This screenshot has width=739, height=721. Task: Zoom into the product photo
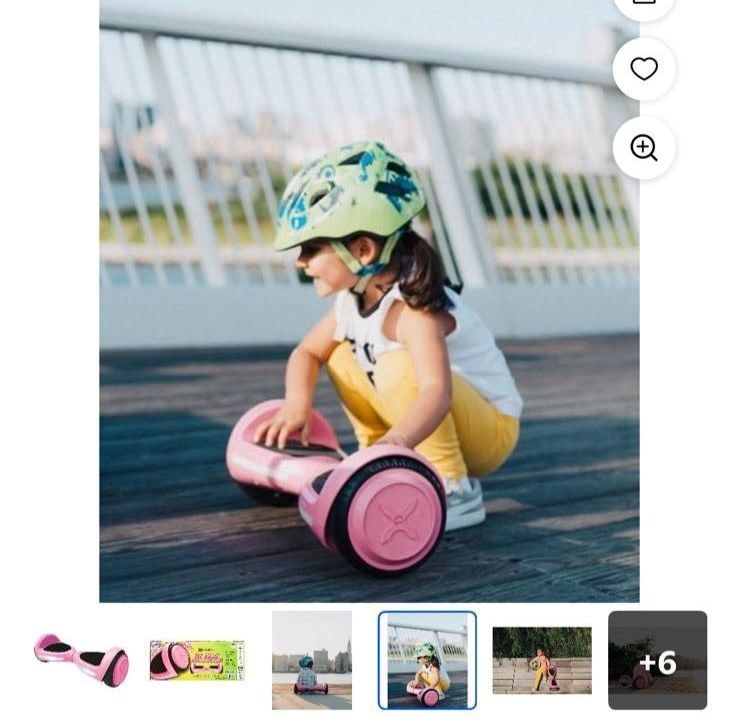644,148
